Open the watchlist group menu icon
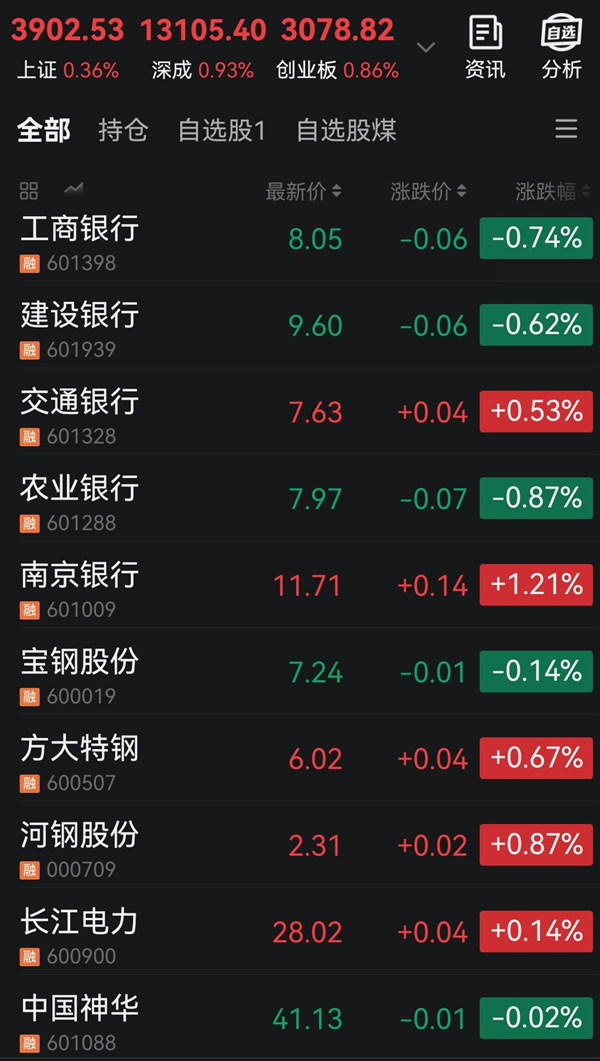Viewport: 600px width, 1061px height. point(566,129)
